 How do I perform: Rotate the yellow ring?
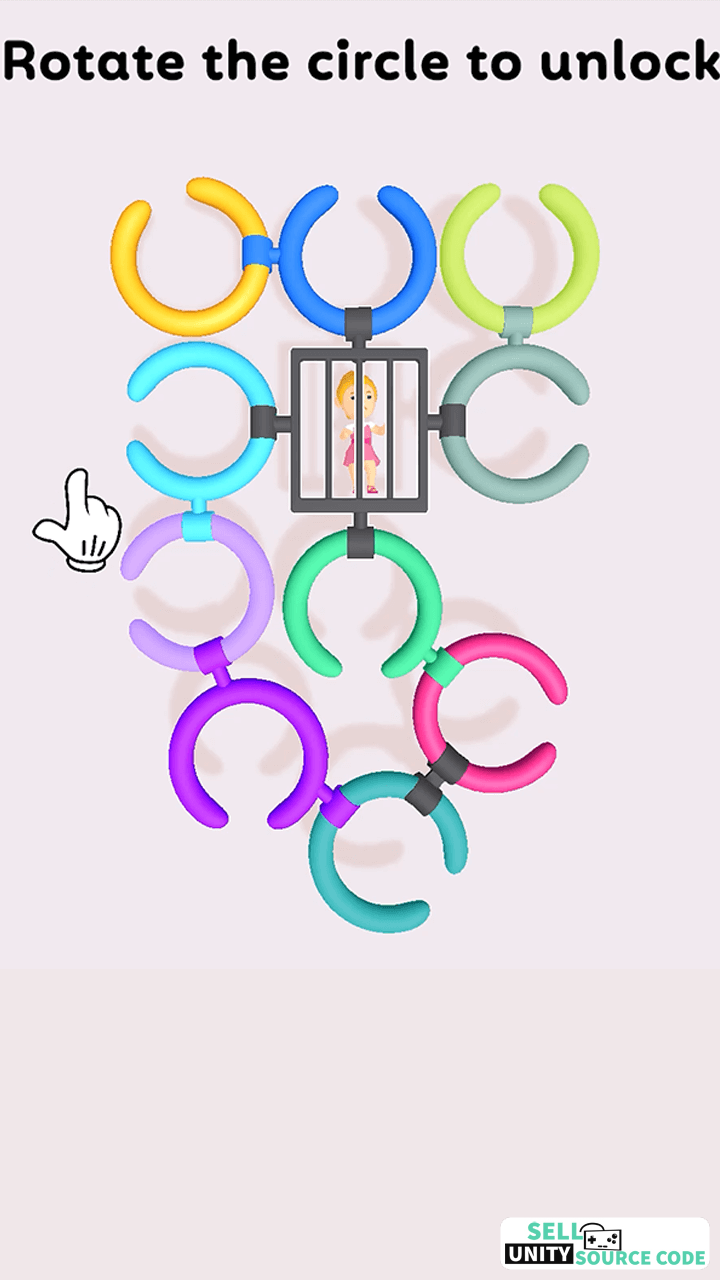190,257
